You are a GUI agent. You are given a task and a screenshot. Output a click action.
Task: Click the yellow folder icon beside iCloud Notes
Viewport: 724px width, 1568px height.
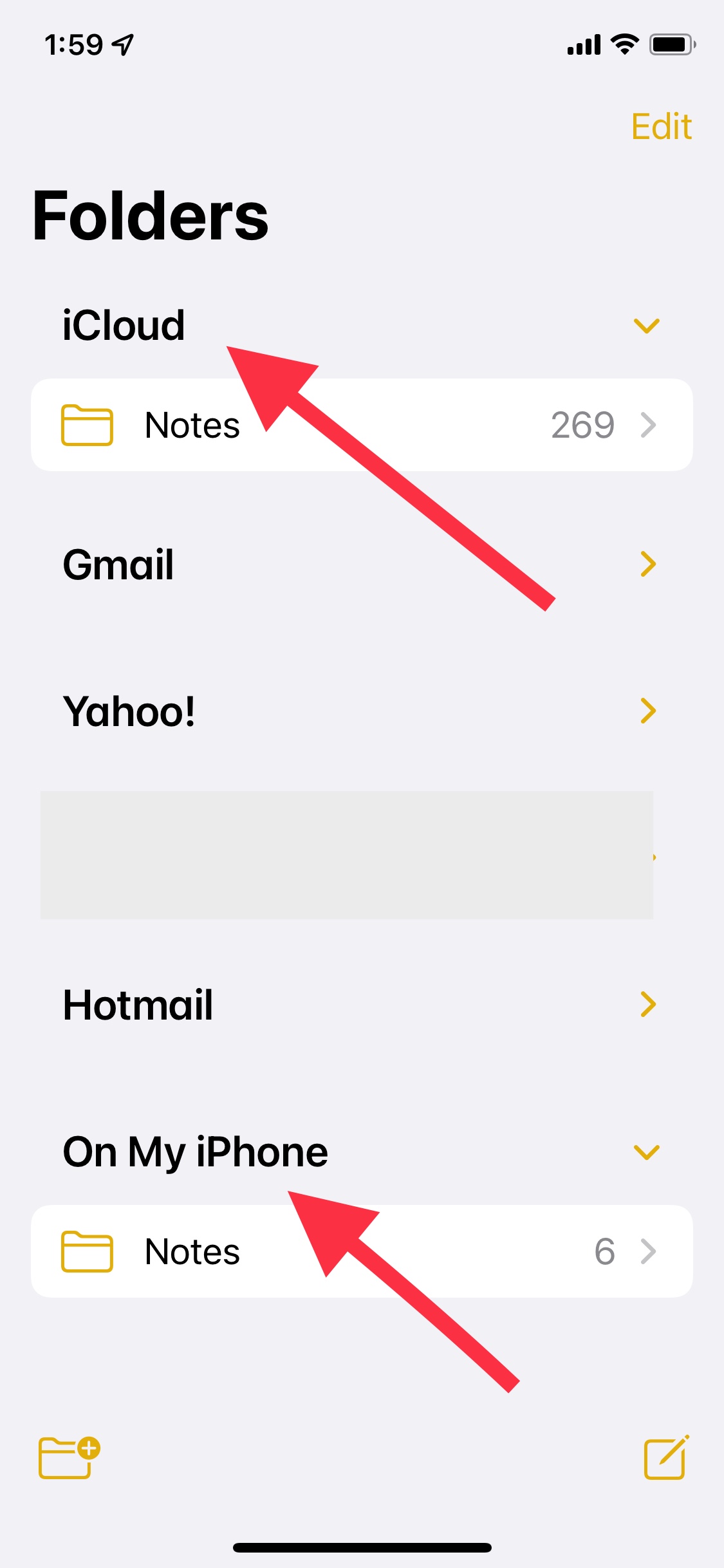[88, 424]
